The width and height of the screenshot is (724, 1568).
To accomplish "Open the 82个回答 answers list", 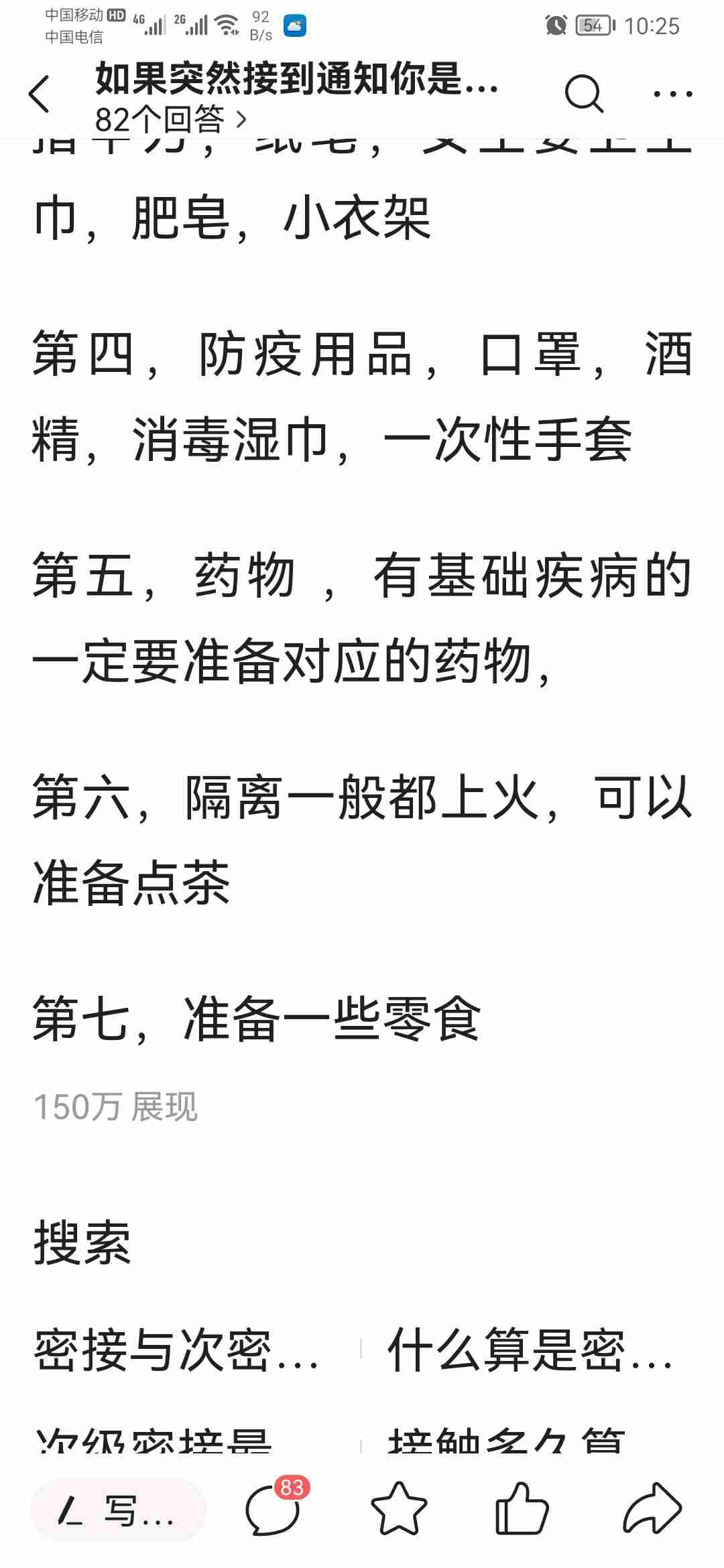I will point(170,121).
